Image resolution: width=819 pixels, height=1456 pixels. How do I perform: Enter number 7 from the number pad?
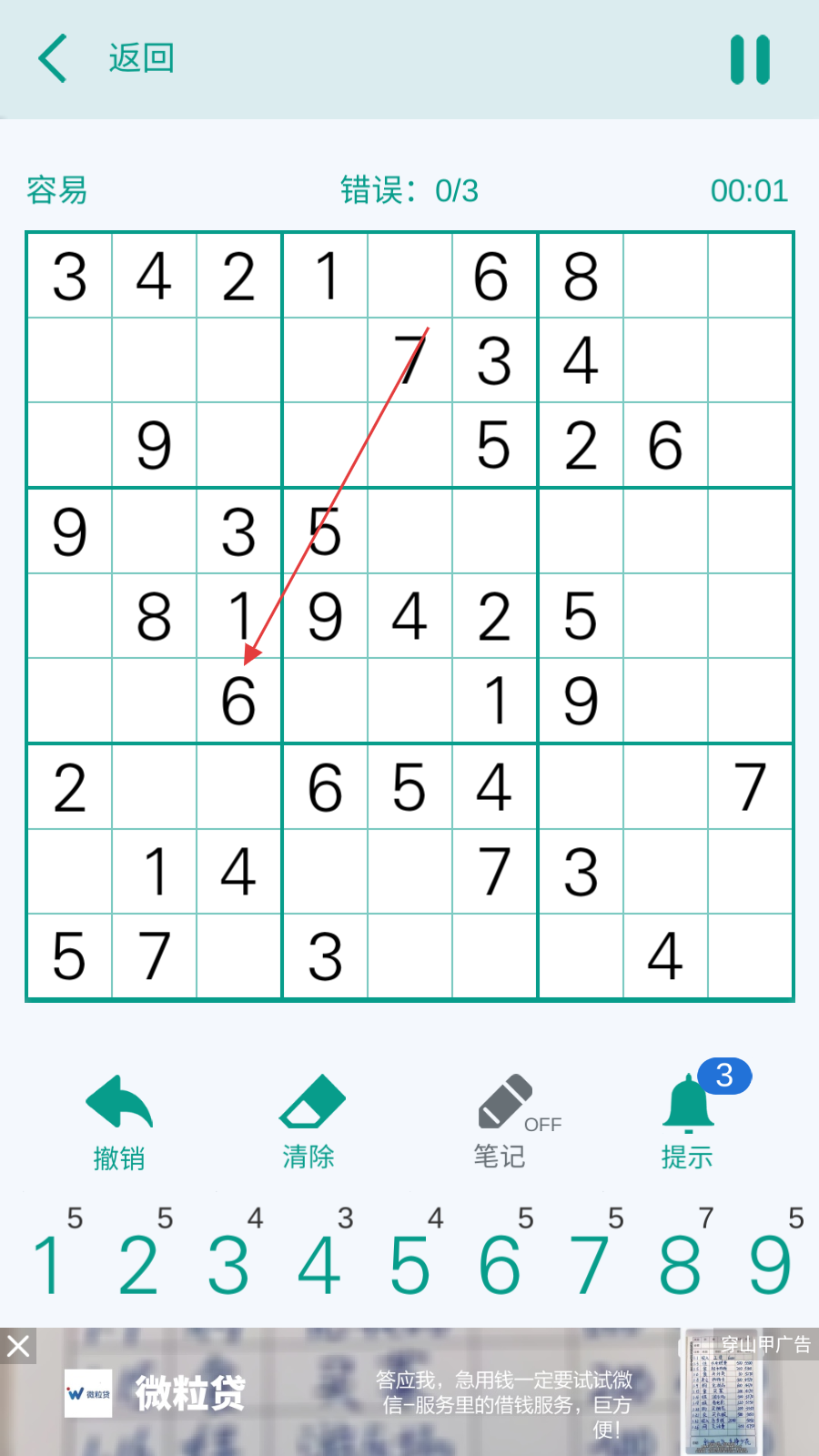point(590,1265)
